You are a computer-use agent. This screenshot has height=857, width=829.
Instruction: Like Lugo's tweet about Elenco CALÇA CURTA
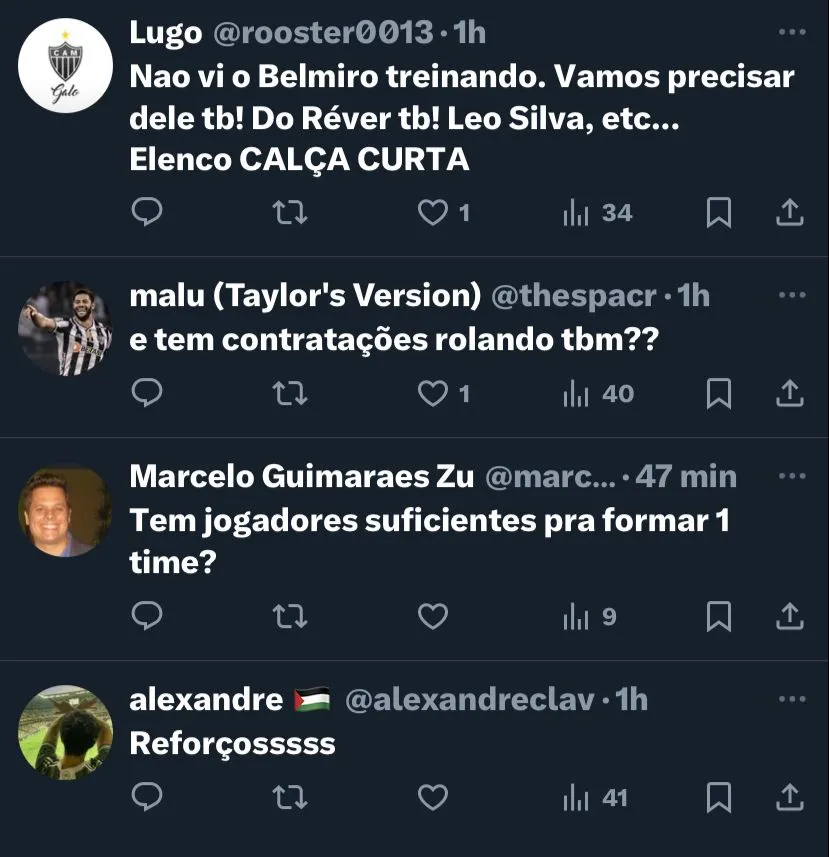[432, 212]
